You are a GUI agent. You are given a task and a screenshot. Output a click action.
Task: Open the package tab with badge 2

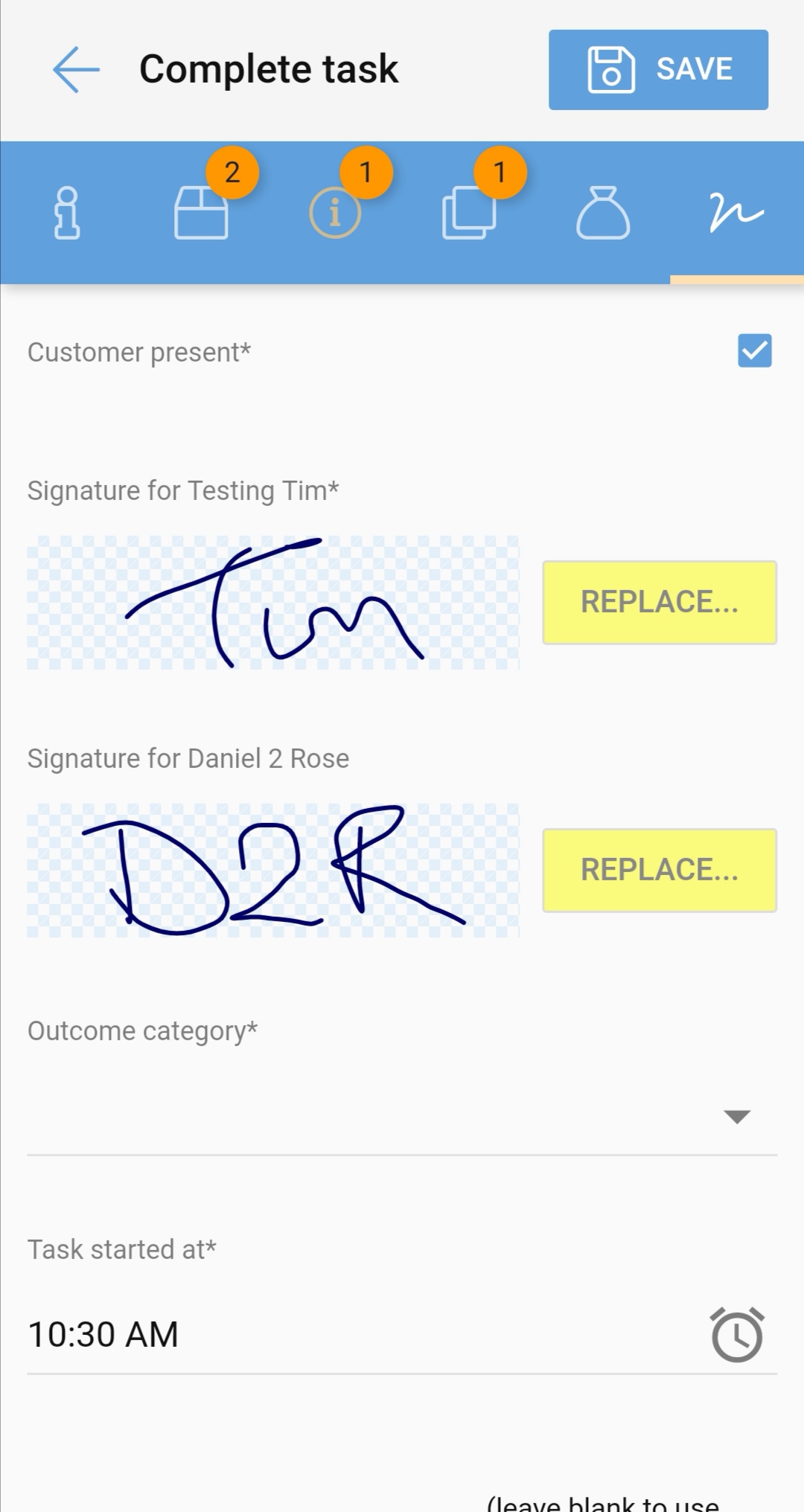pyautogui.click(x=201, y=213)
